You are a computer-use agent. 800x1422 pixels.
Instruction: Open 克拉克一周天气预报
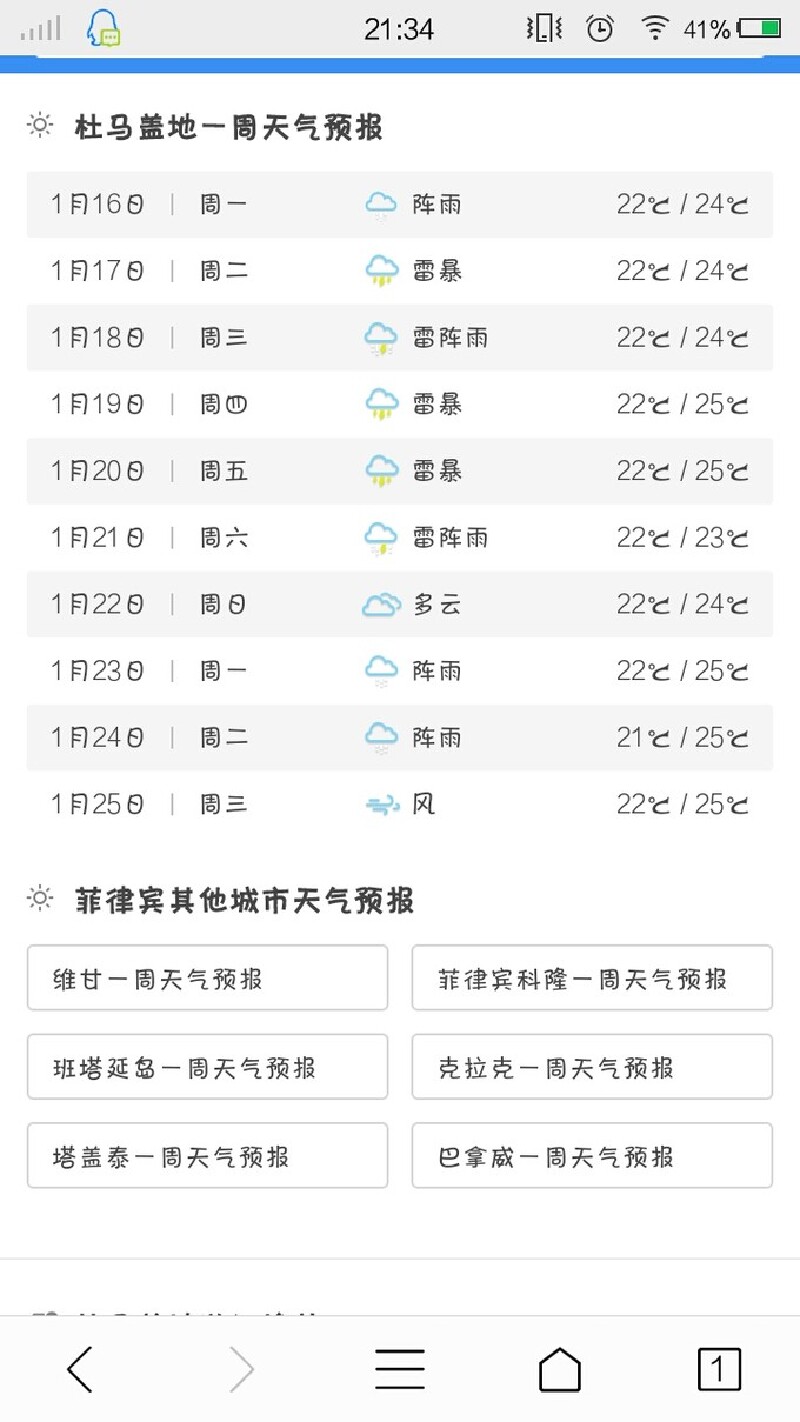pos(592,1067)
